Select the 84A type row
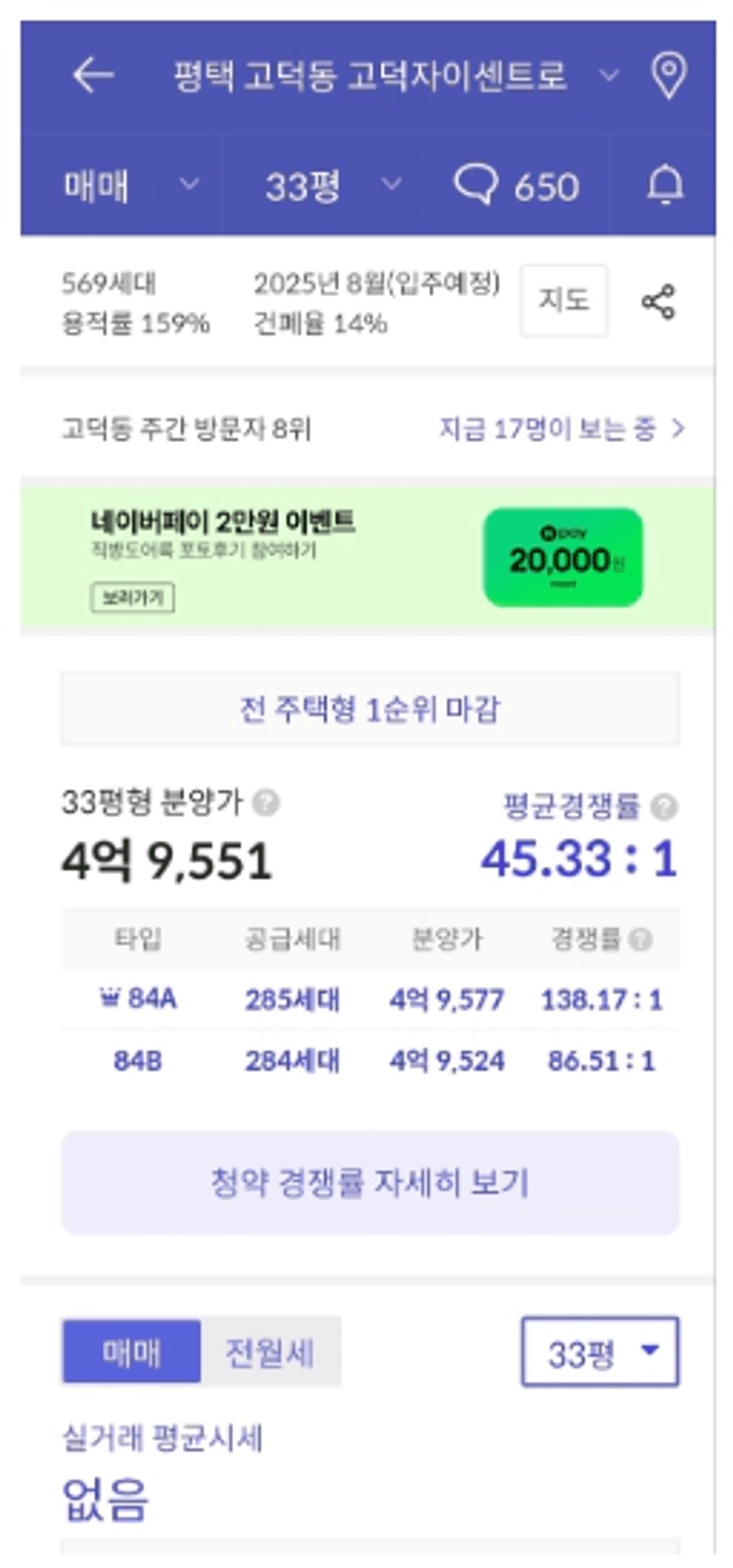Screen dimensions: 733x1568 (x=370, y=999)
